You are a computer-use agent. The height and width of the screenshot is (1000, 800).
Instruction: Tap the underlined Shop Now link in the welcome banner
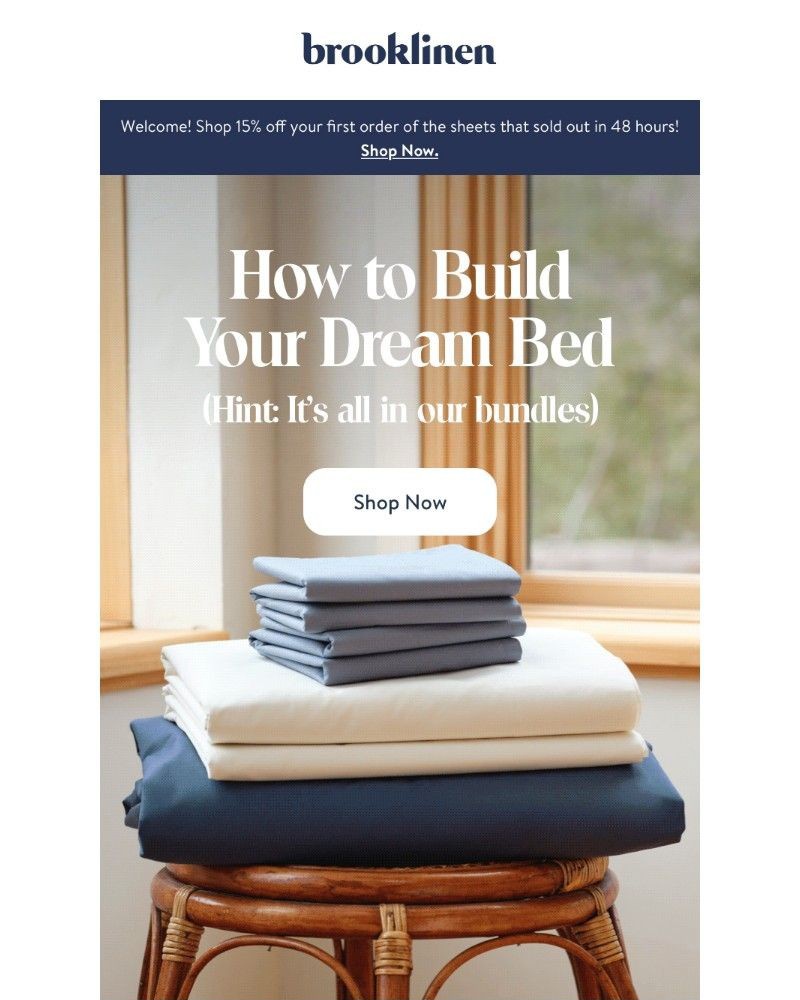[x=399, y=152]
